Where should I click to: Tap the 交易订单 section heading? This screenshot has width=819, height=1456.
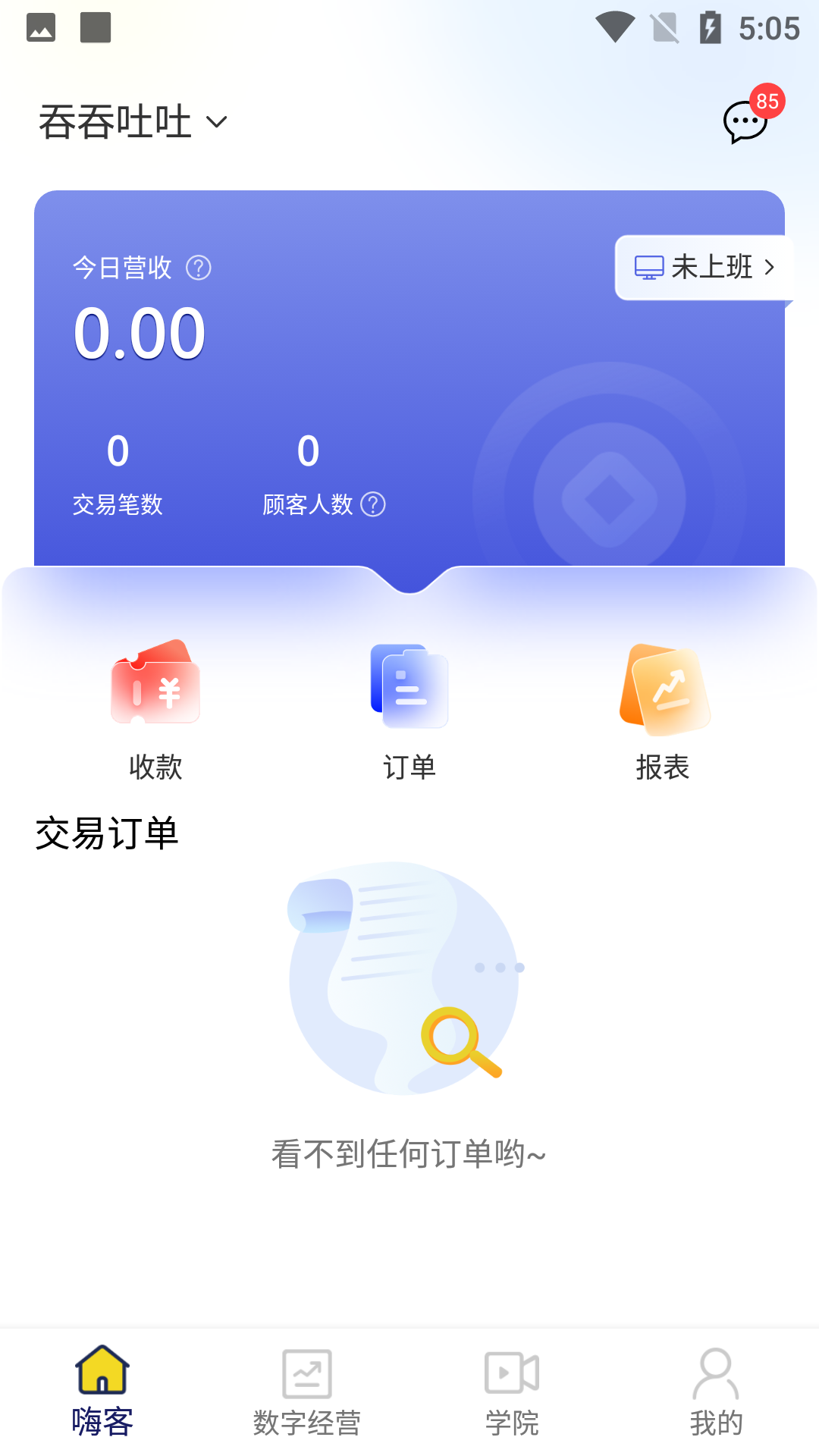107,831
